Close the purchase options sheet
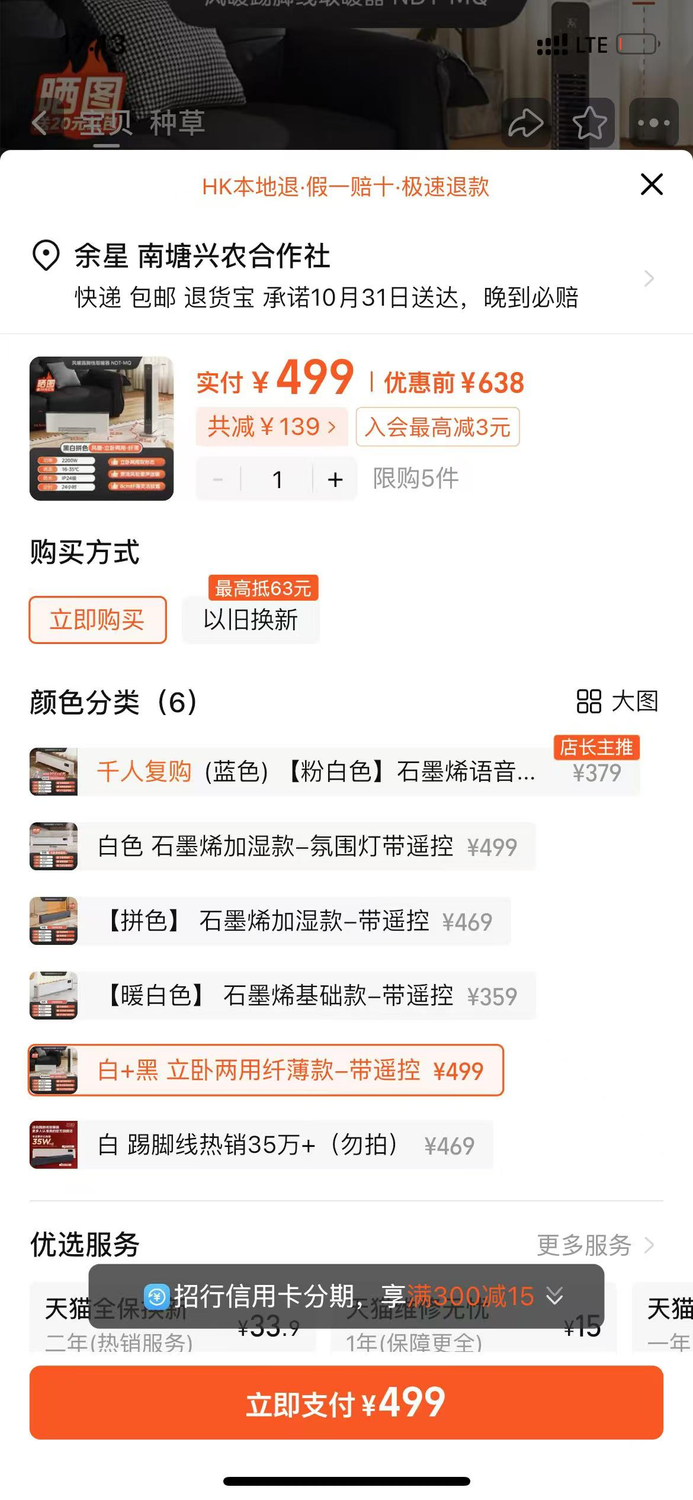 pos(651,184)
